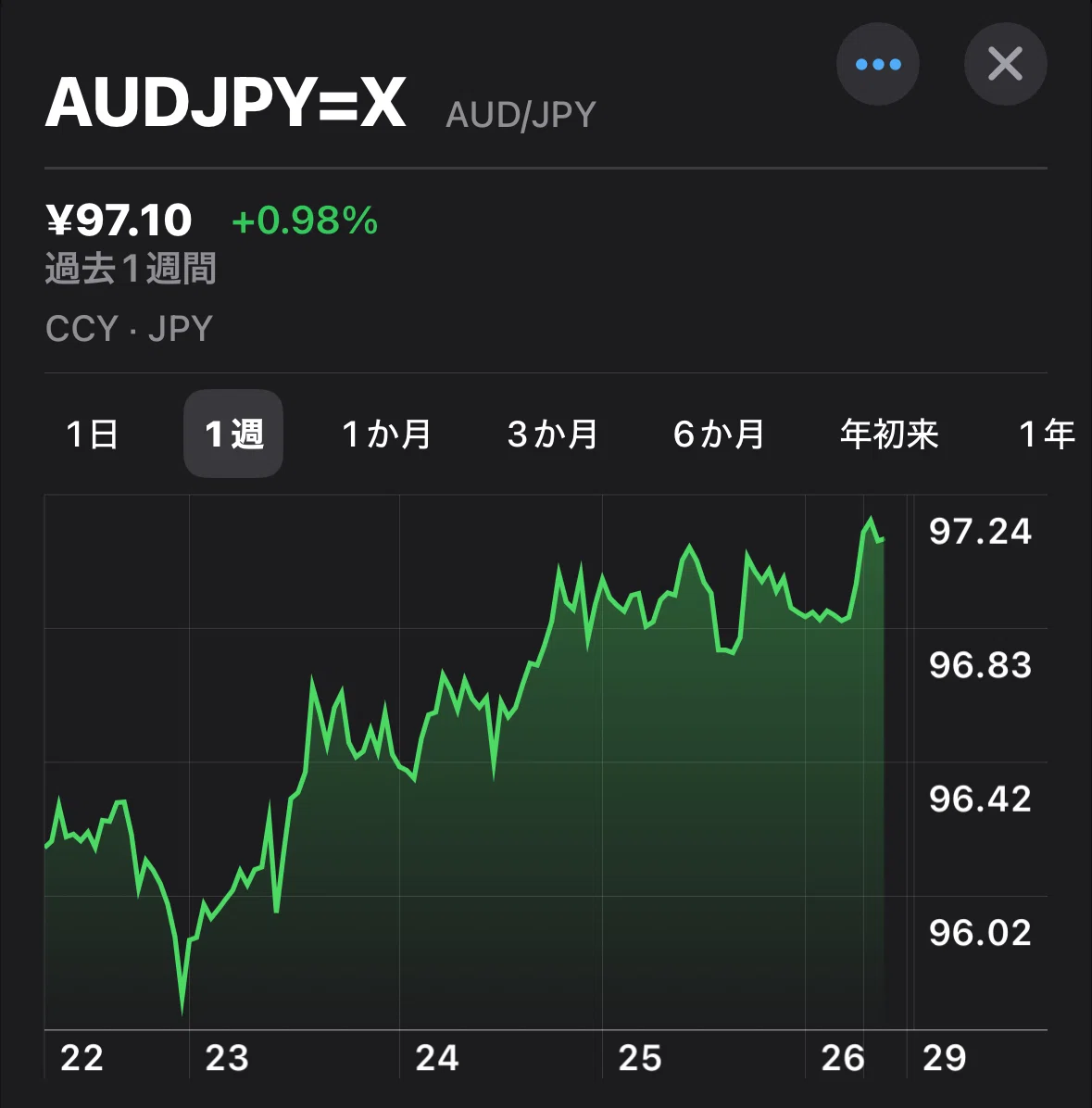
Task: Switch to the 3か月 range
Action: [x=552, y=434]
